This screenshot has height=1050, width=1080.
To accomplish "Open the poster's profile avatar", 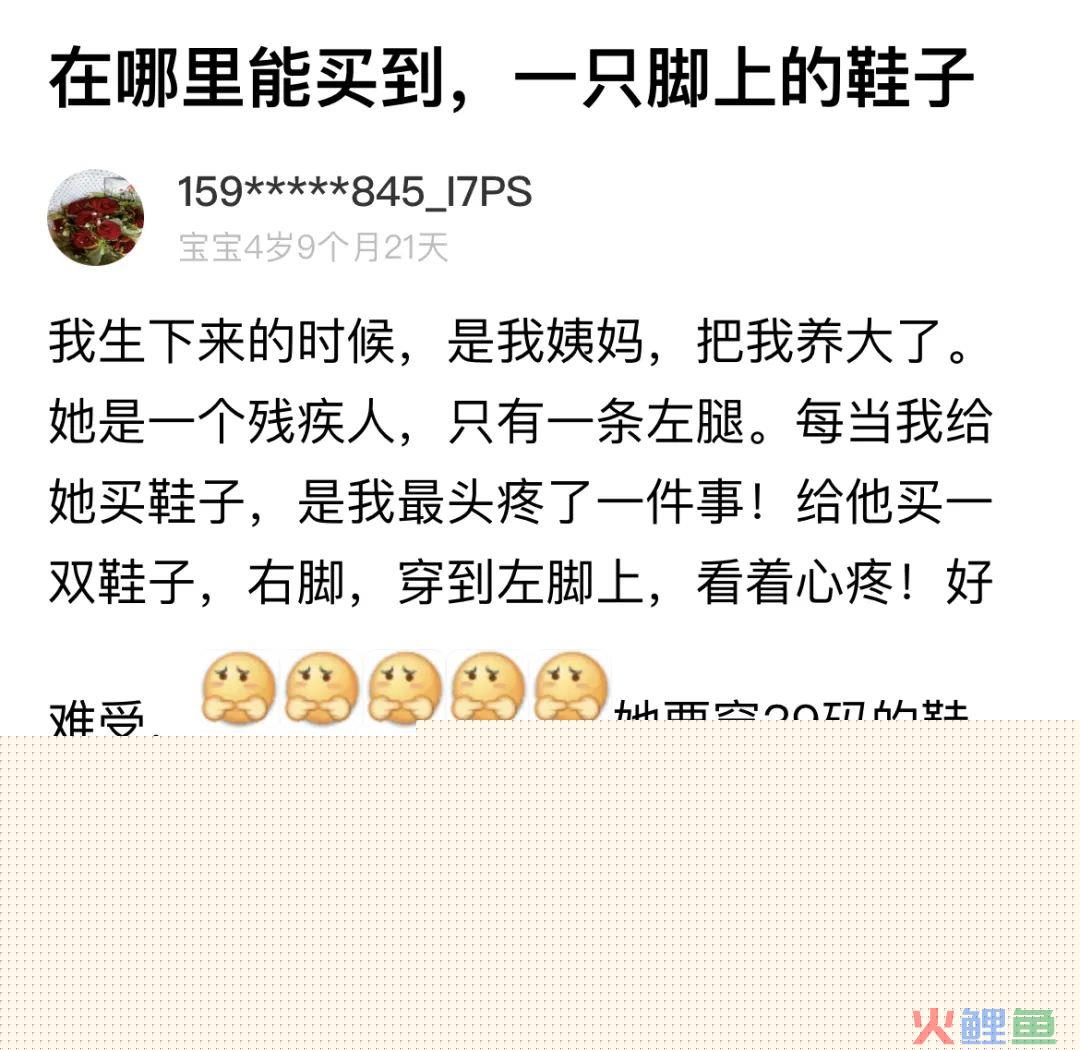I will (96, 217).
